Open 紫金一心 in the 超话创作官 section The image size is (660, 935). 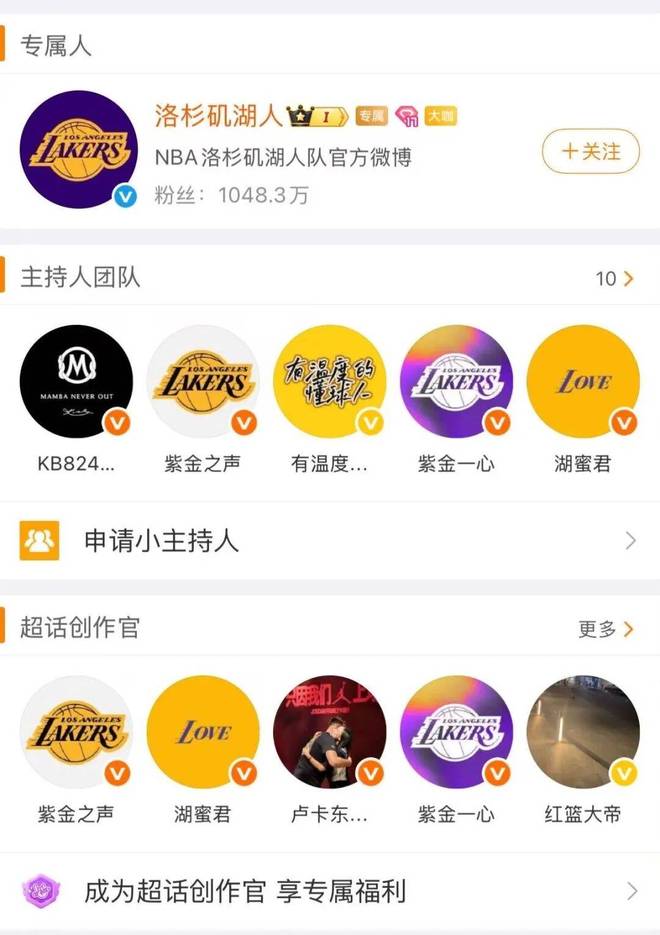click(x=456, y=732)
